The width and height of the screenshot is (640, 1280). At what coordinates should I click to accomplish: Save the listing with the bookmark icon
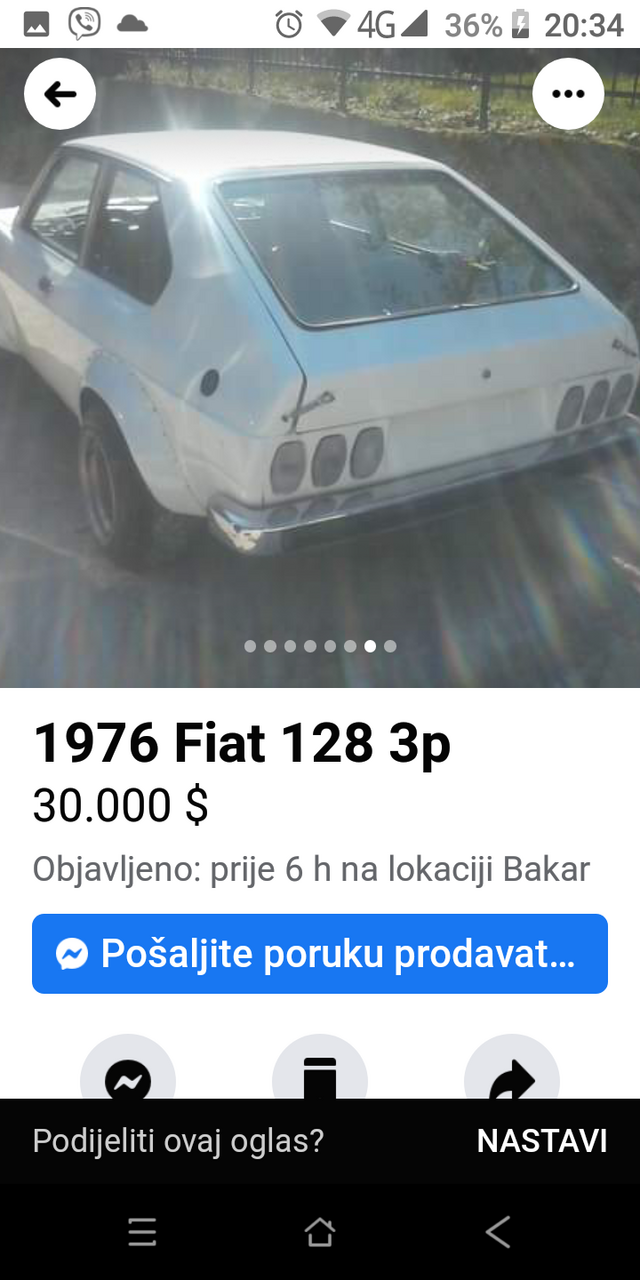coord(320,1070)
